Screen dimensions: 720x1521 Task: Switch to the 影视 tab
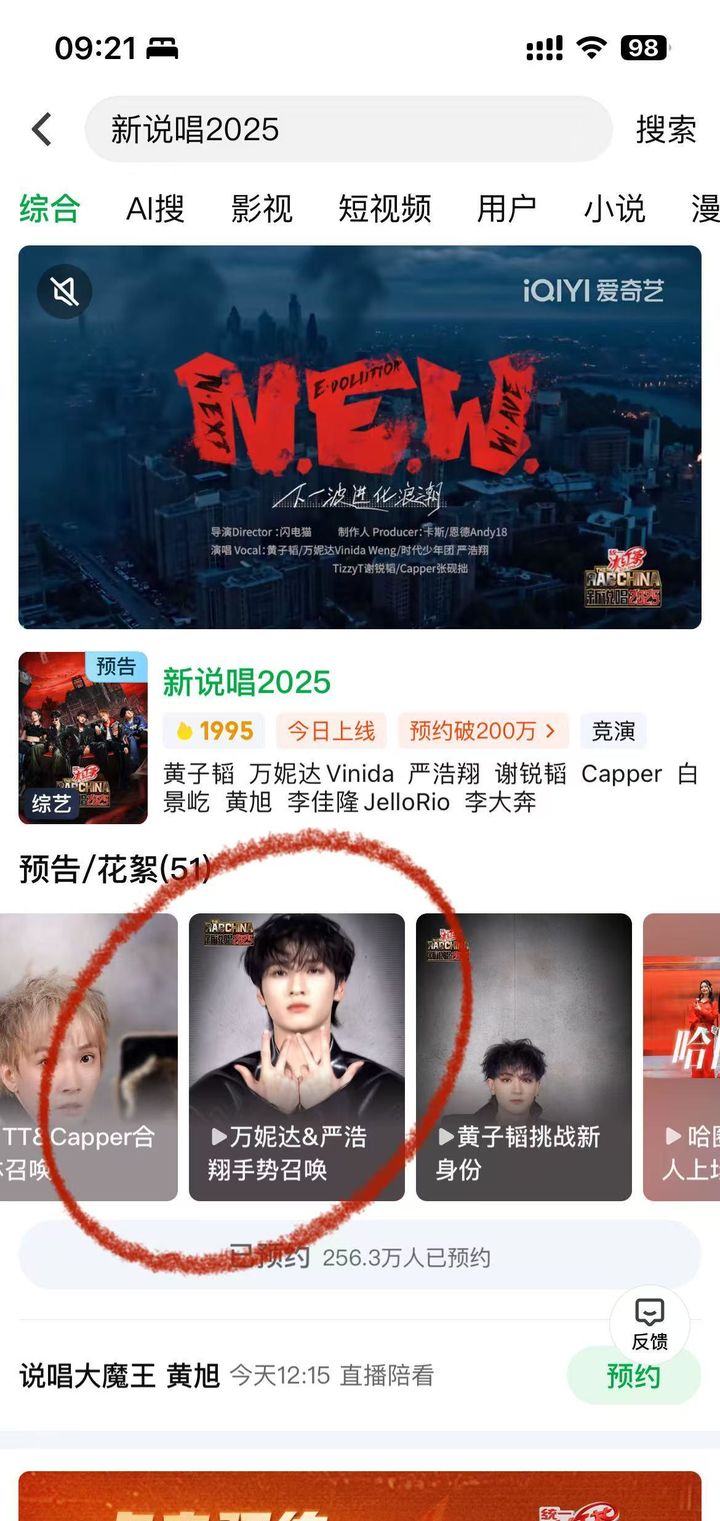tap(262, 208)
